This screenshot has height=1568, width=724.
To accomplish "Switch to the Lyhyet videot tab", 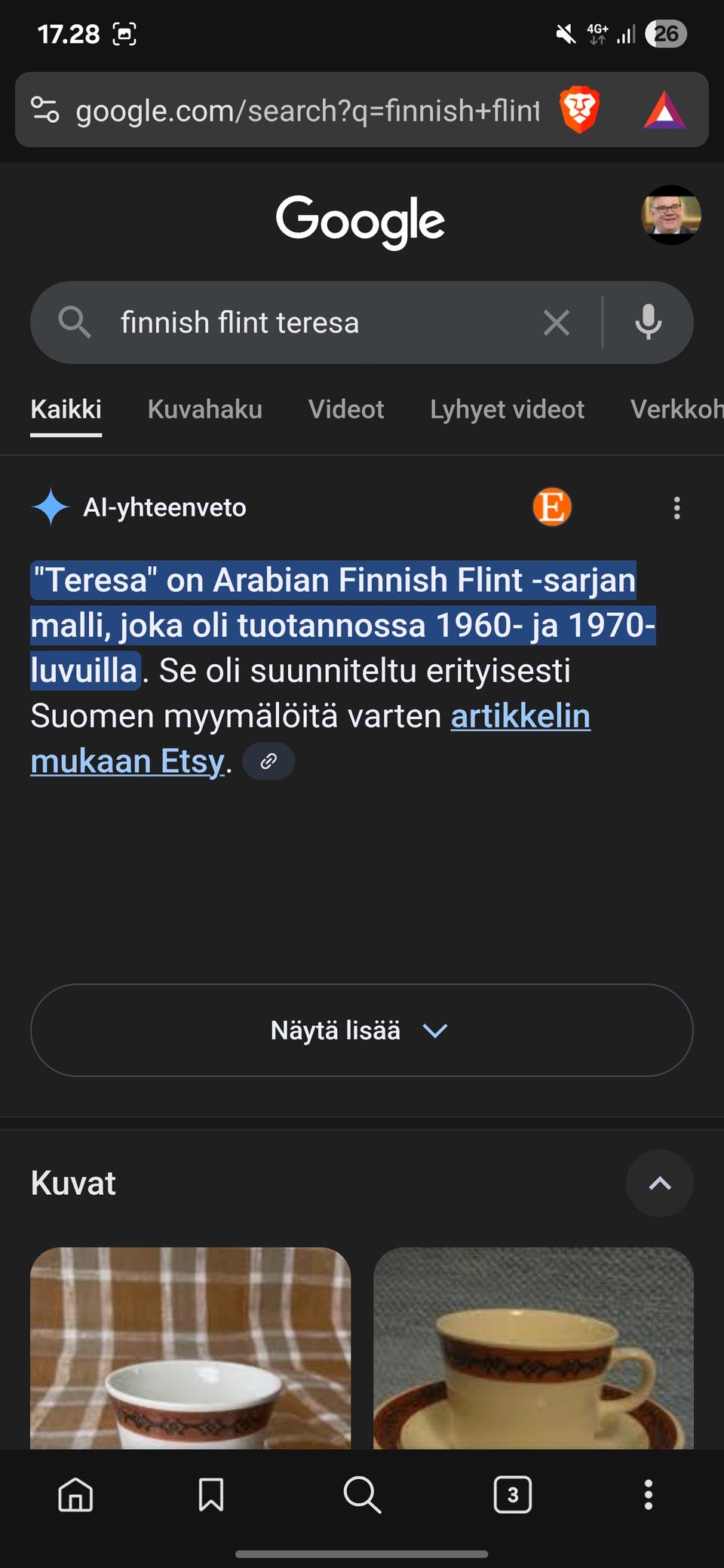I will tap(508, 409).
